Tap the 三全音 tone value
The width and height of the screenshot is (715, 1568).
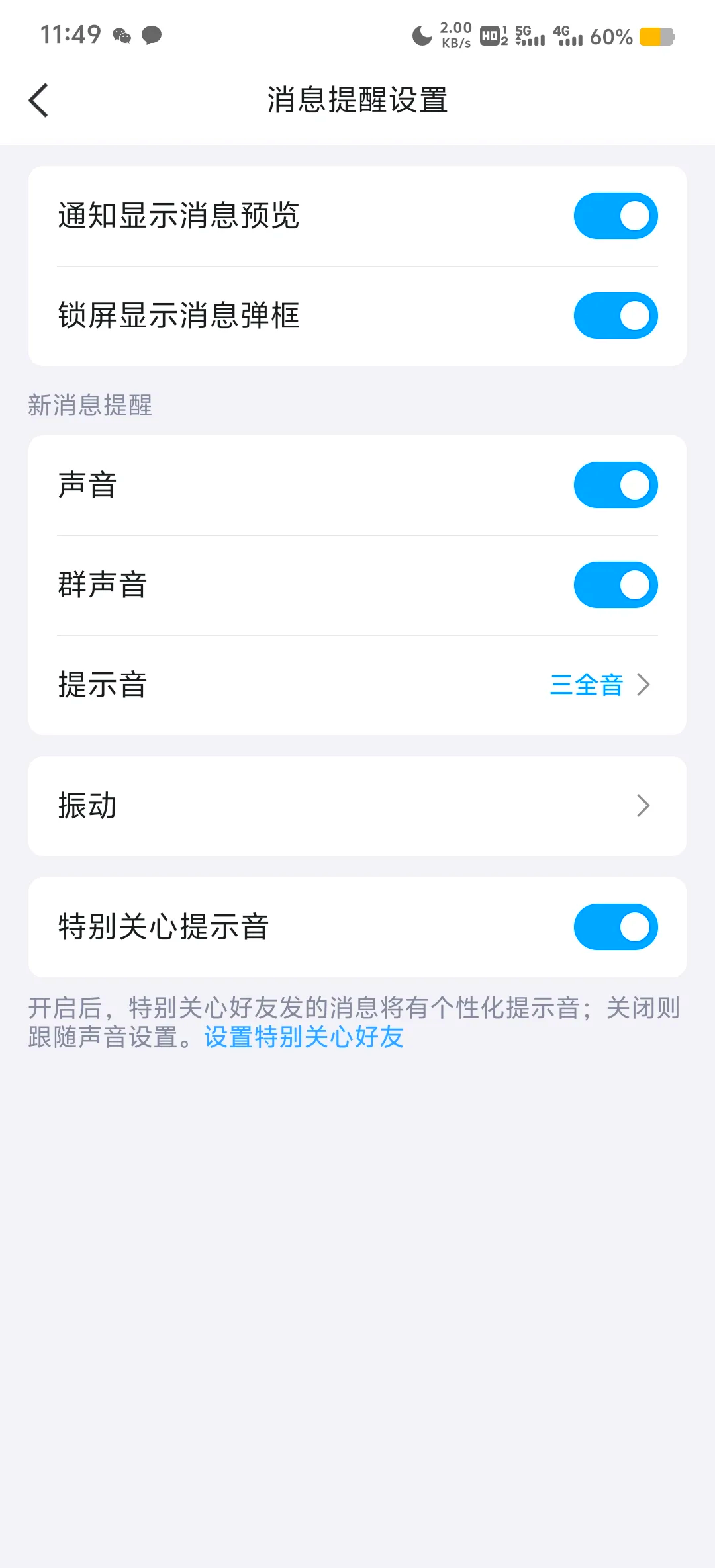586,685
